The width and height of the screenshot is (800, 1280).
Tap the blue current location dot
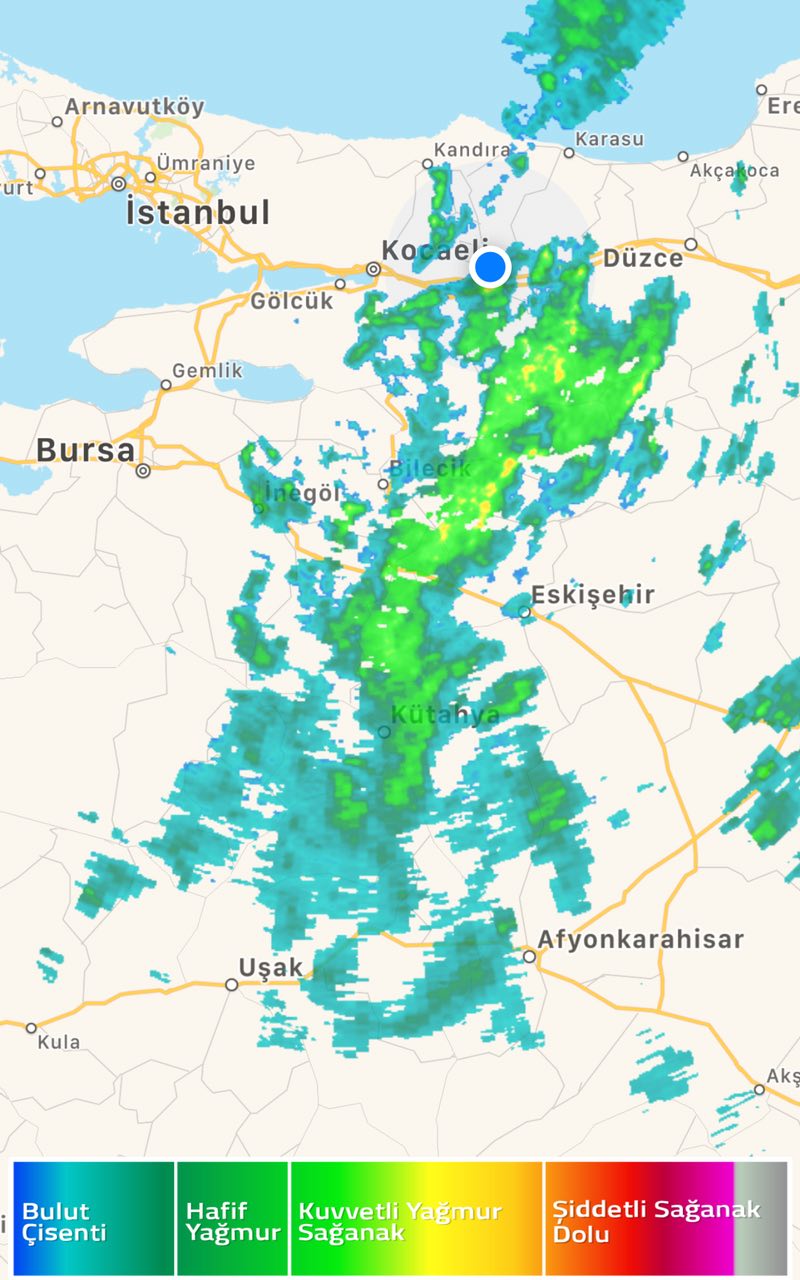coord(490,267)
